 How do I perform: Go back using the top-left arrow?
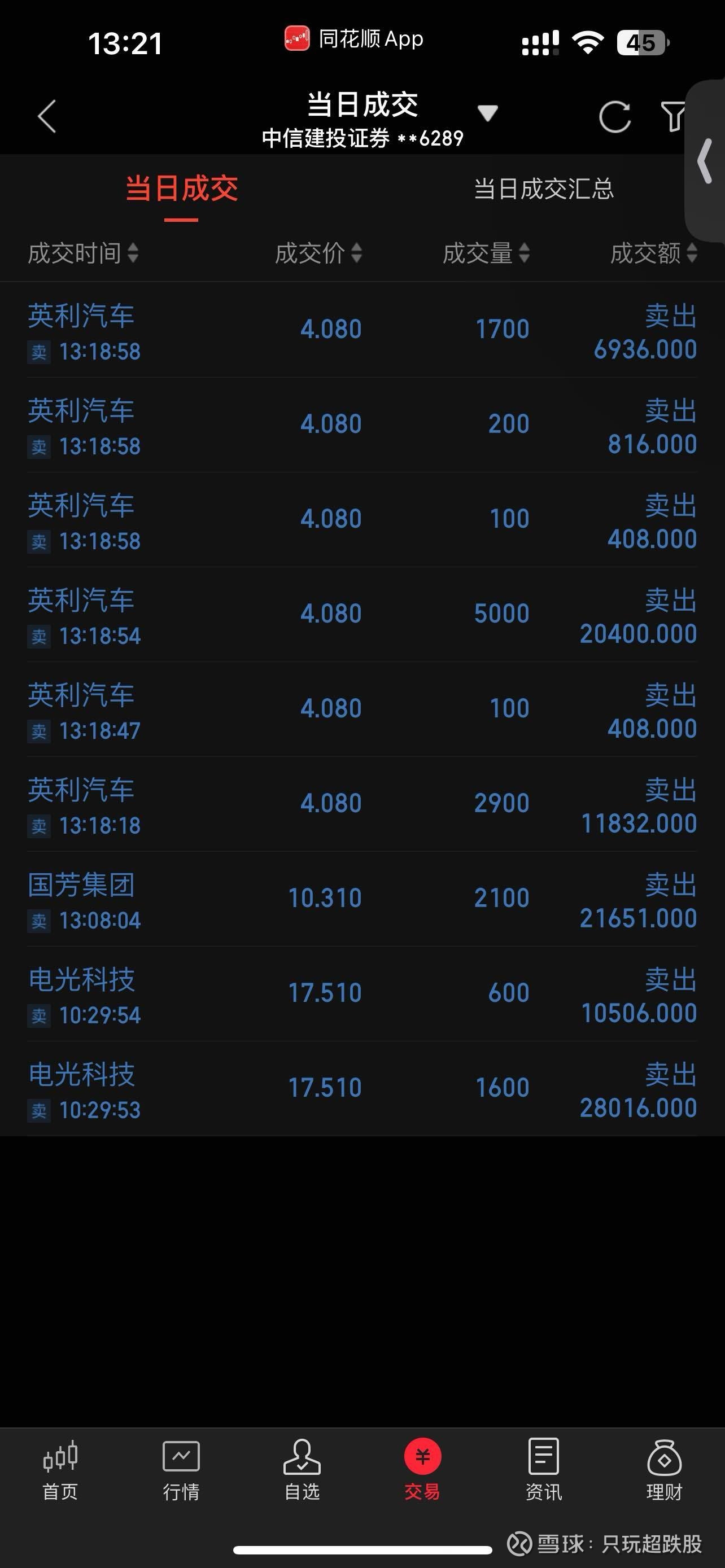coord(47,116)
